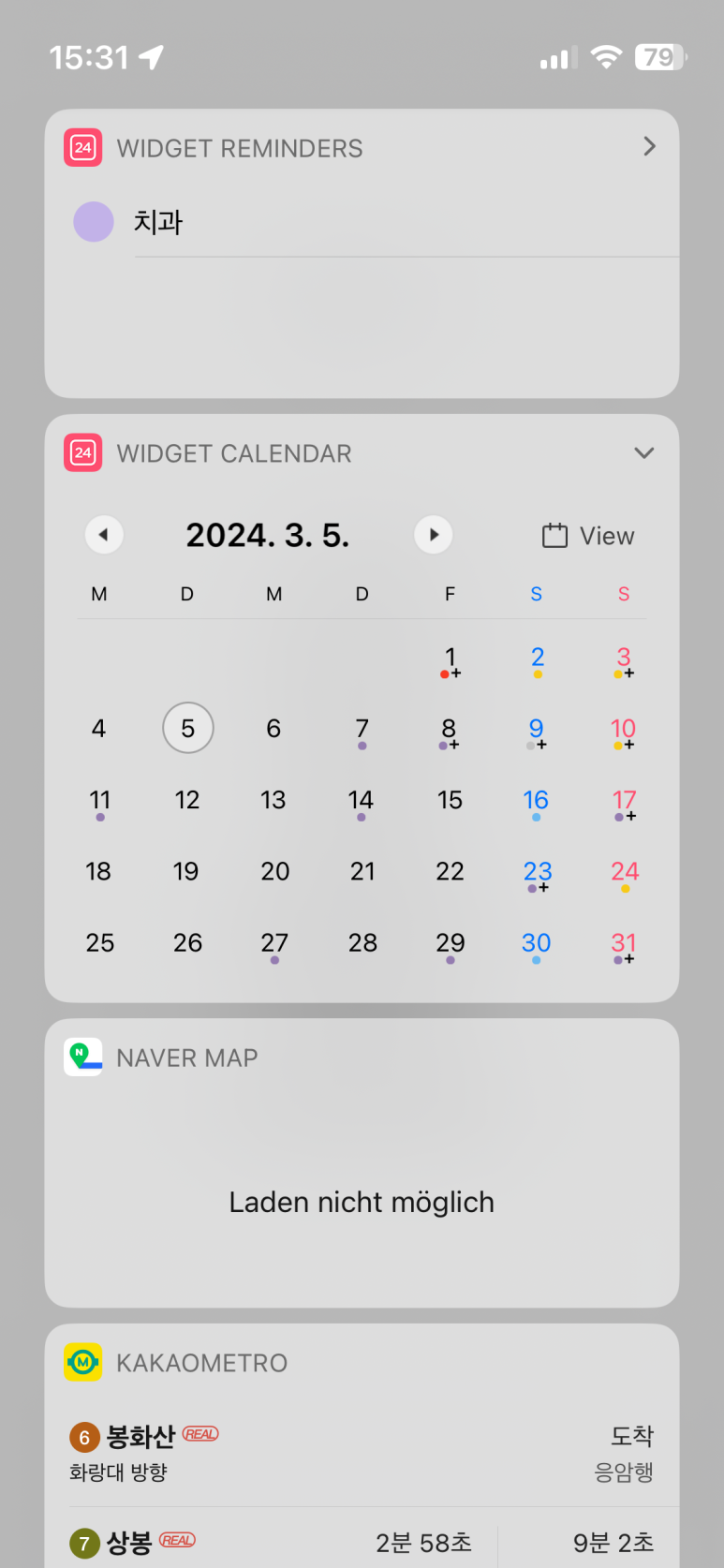
Task: Mark the 치과 reminder as done
Action: click(x=94, y=222)
